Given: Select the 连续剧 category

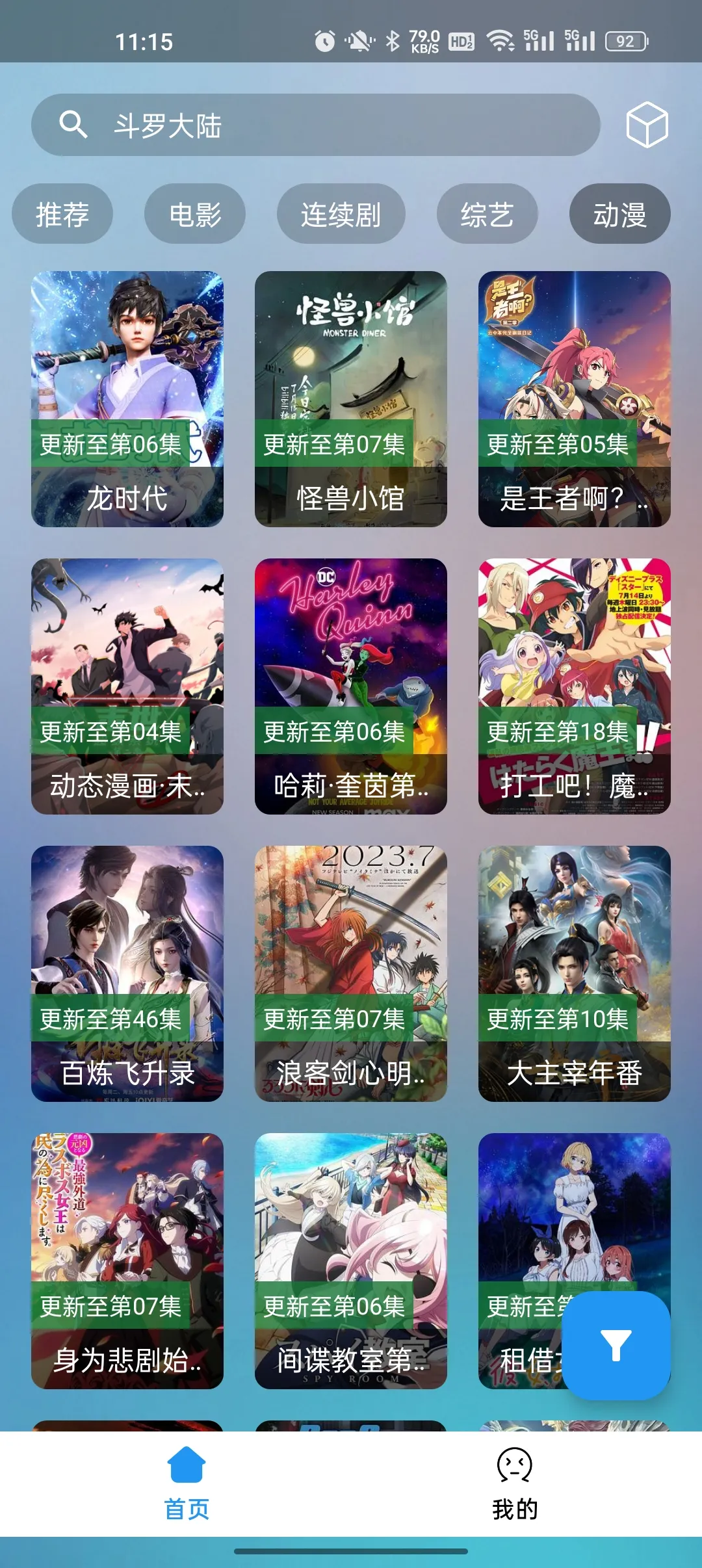Looking at the screenshot, I should click(x=341, y=214).
